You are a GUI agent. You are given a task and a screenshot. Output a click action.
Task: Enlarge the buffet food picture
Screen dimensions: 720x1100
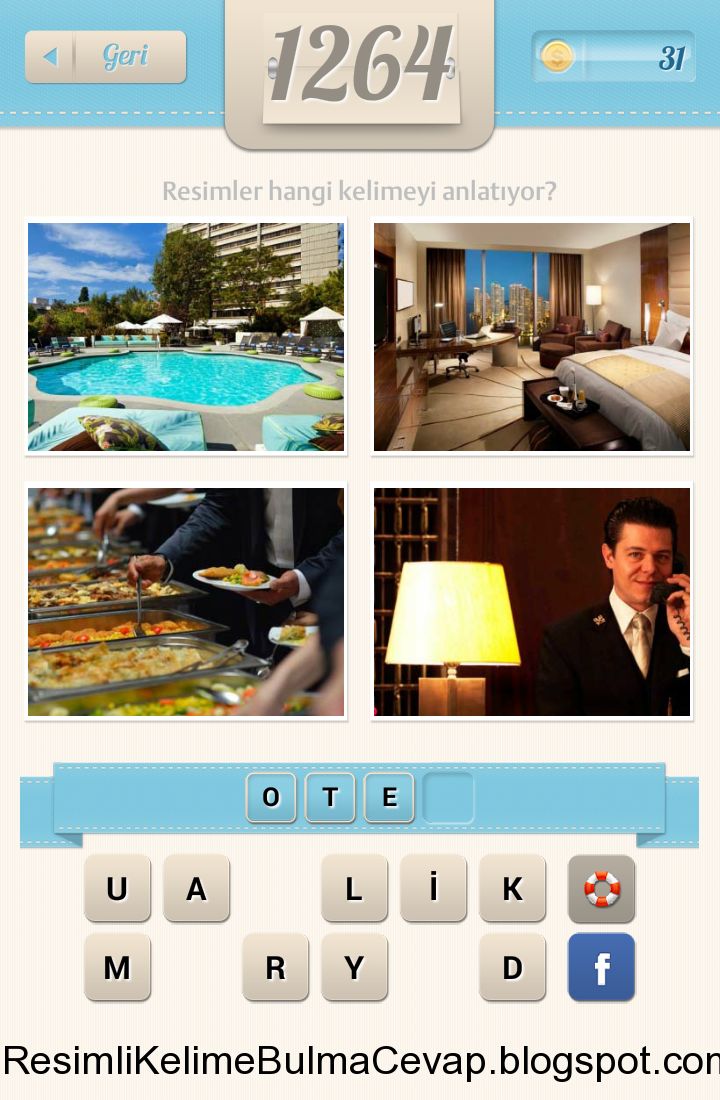coord(186,602)
